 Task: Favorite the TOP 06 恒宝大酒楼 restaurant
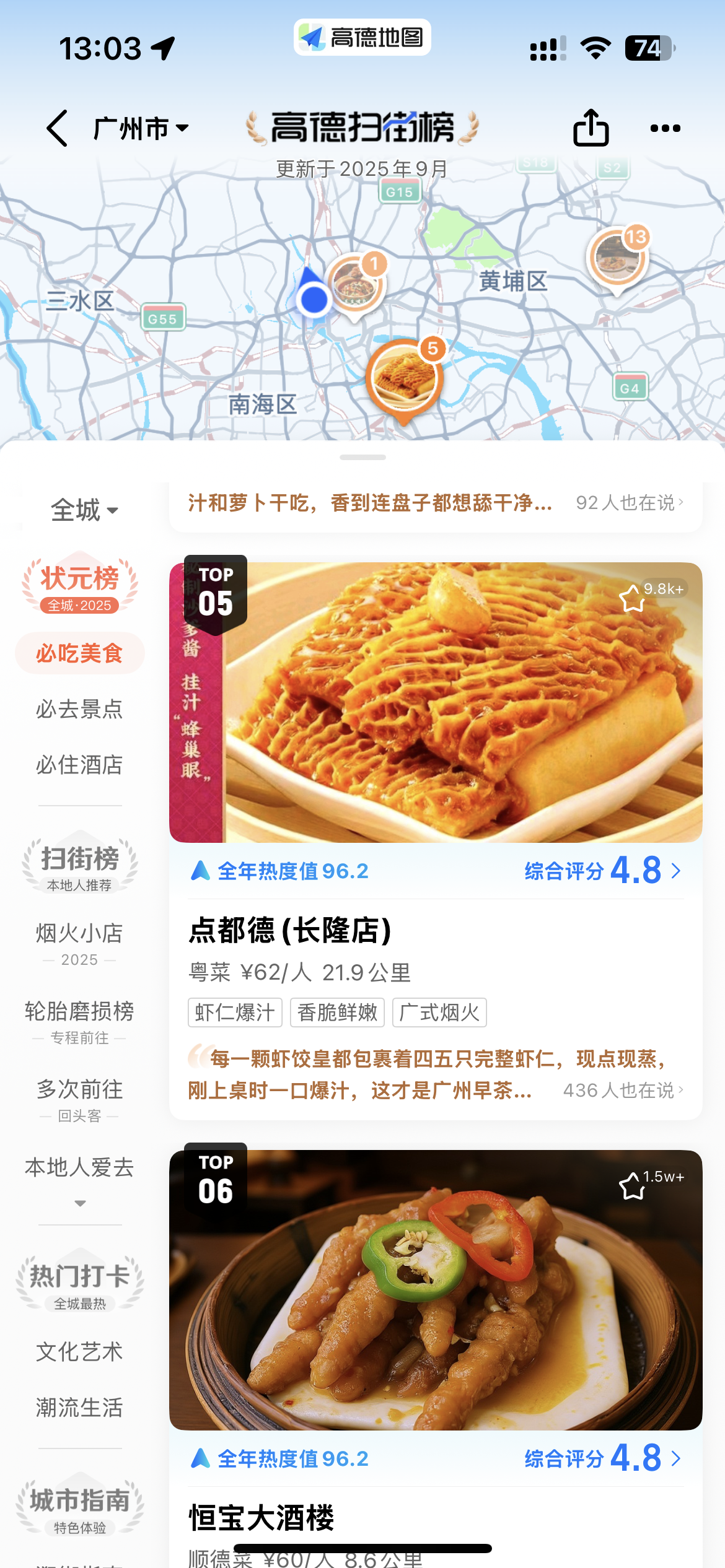[x=632, y=1185]
